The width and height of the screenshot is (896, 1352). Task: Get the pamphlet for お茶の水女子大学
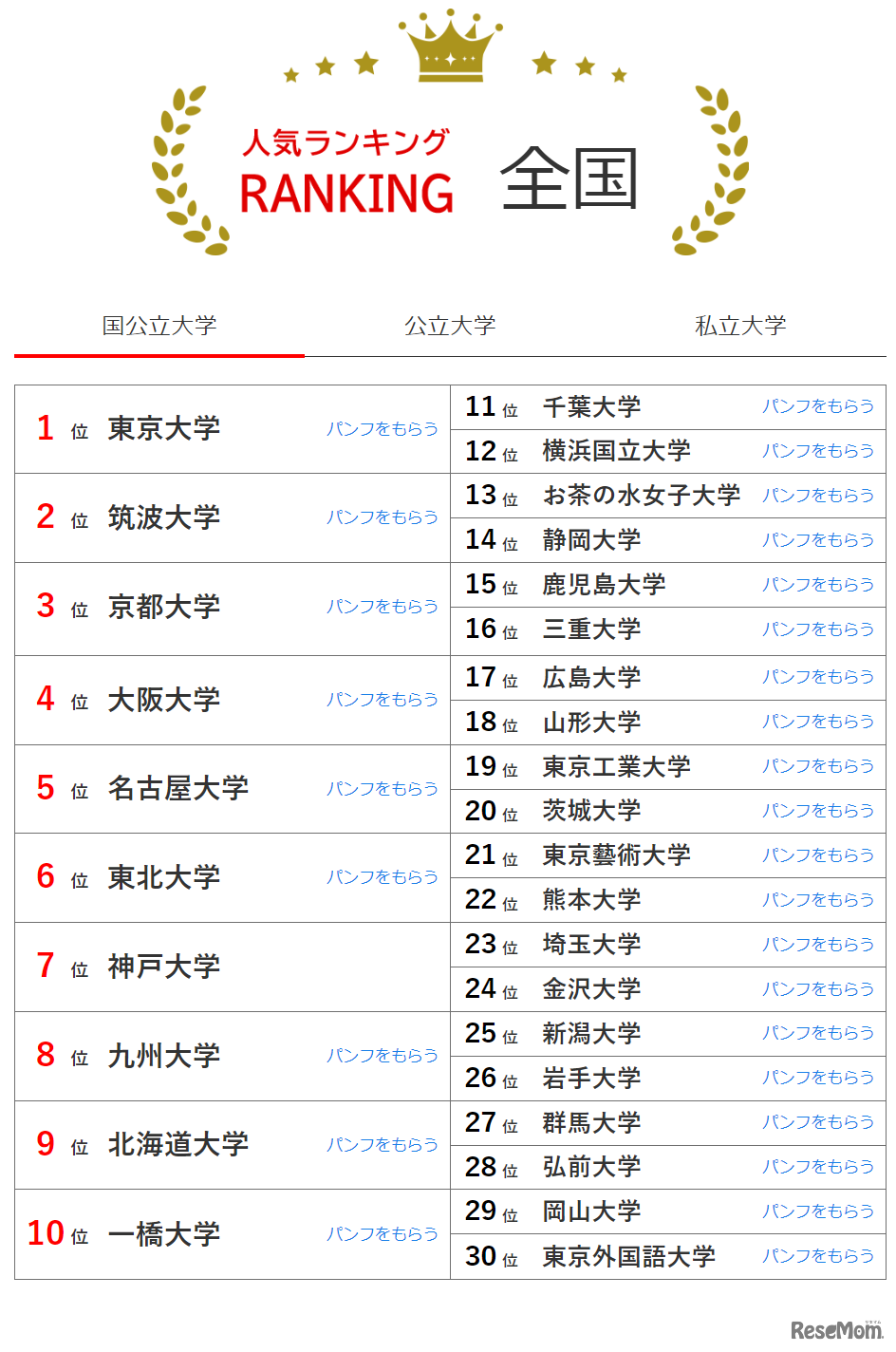[x=817, y=496]
